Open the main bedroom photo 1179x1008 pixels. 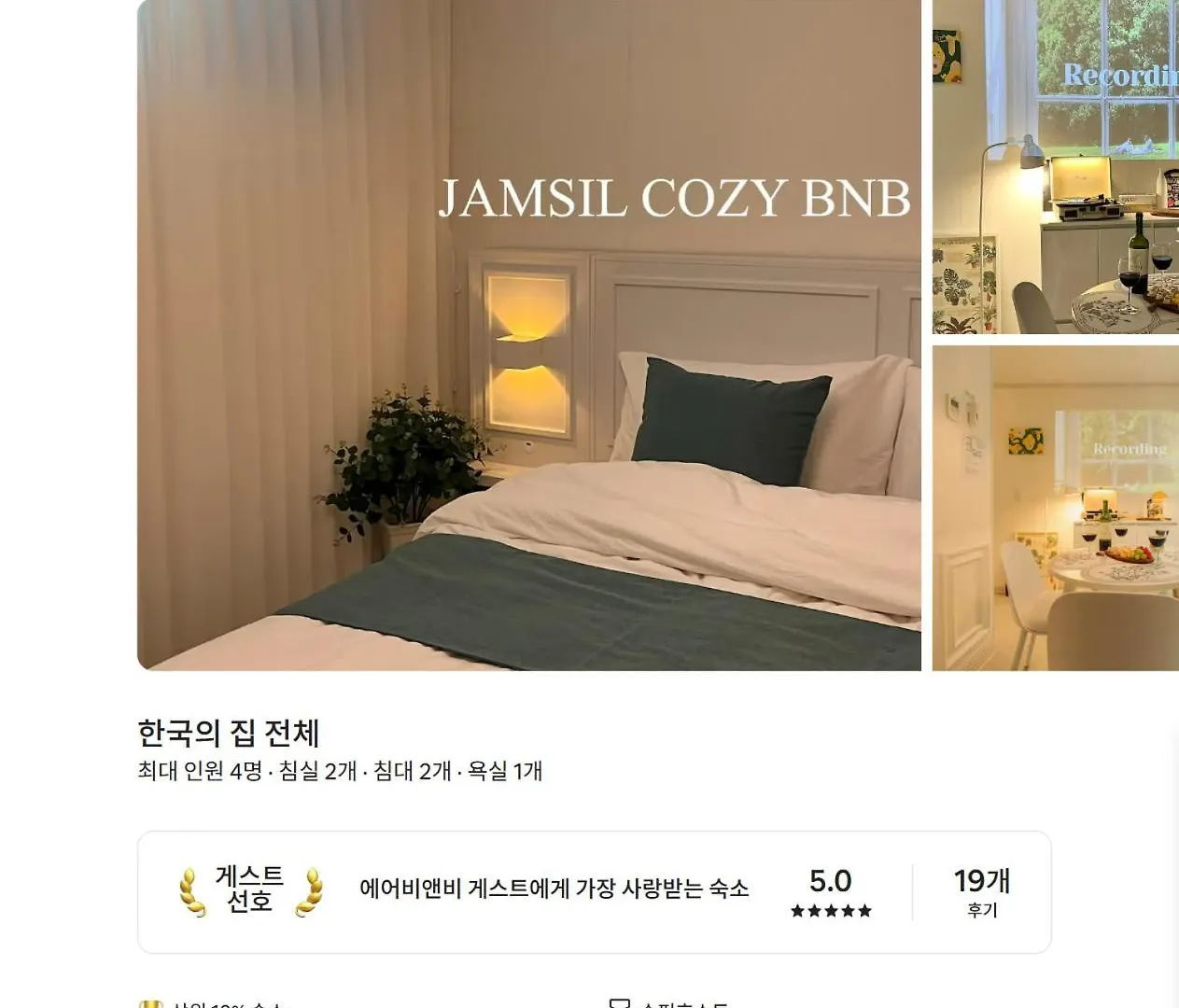[528, 336]
